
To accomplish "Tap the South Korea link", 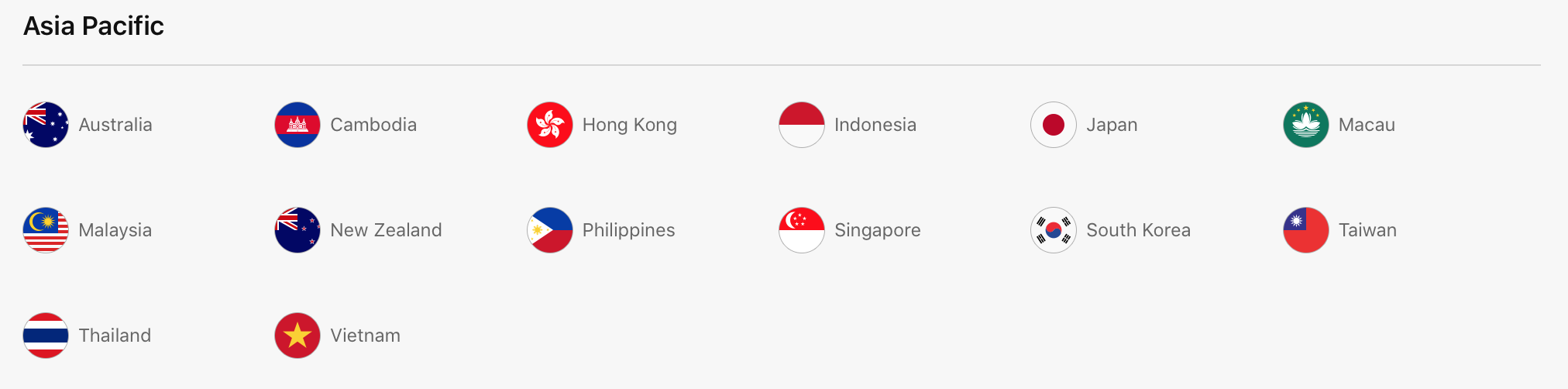I will click(x=1137, y=230).
